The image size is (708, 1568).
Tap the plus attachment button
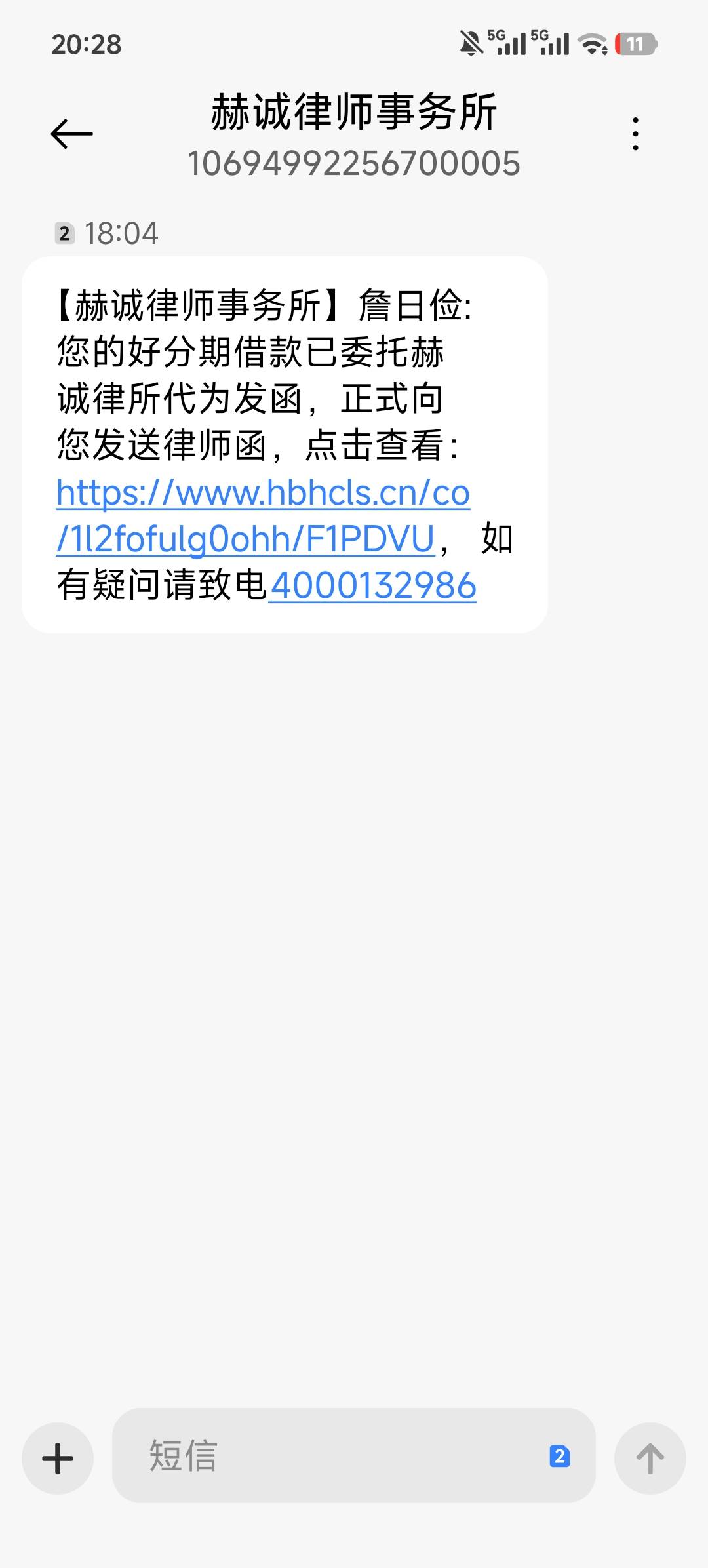click(x=58, y=1458)
